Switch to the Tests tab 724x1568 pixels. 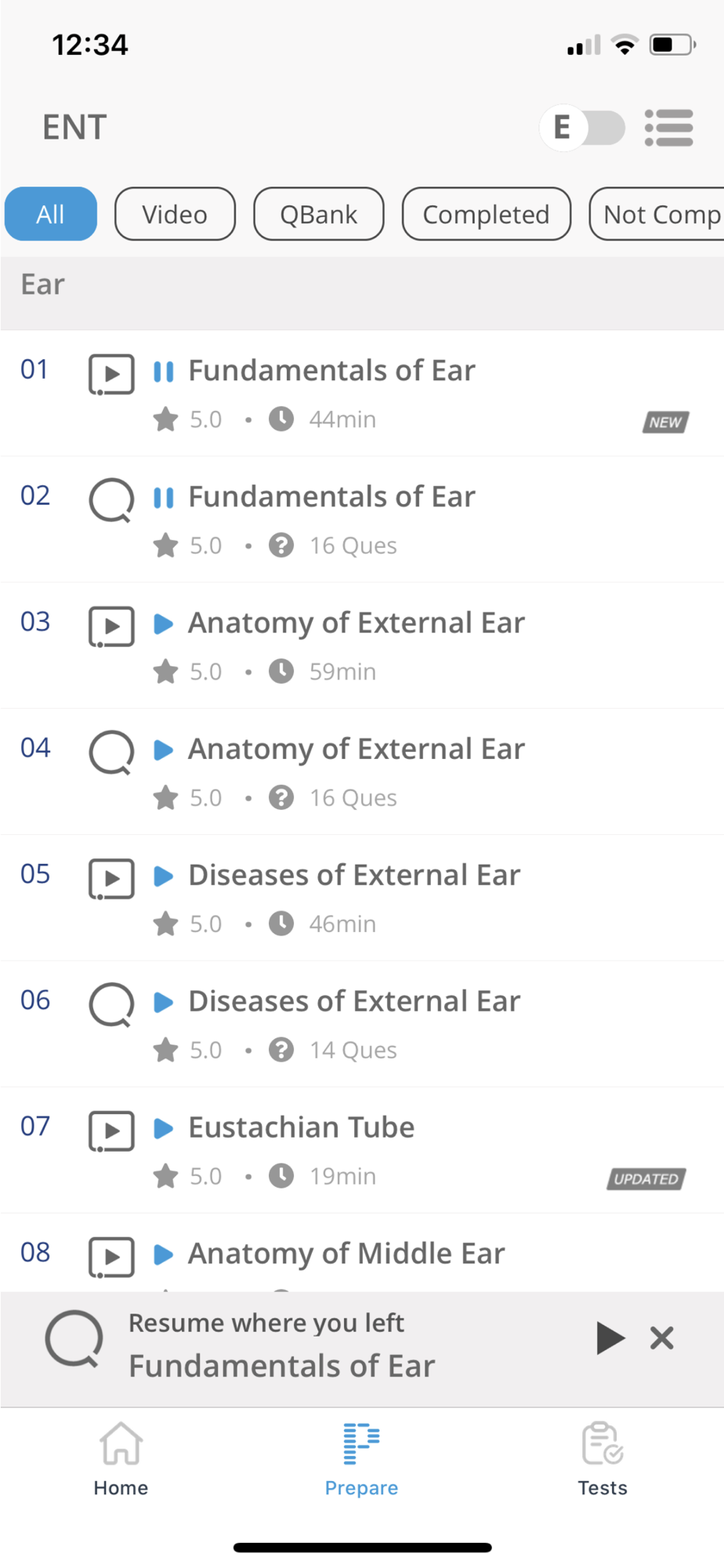coord(603,1459)
